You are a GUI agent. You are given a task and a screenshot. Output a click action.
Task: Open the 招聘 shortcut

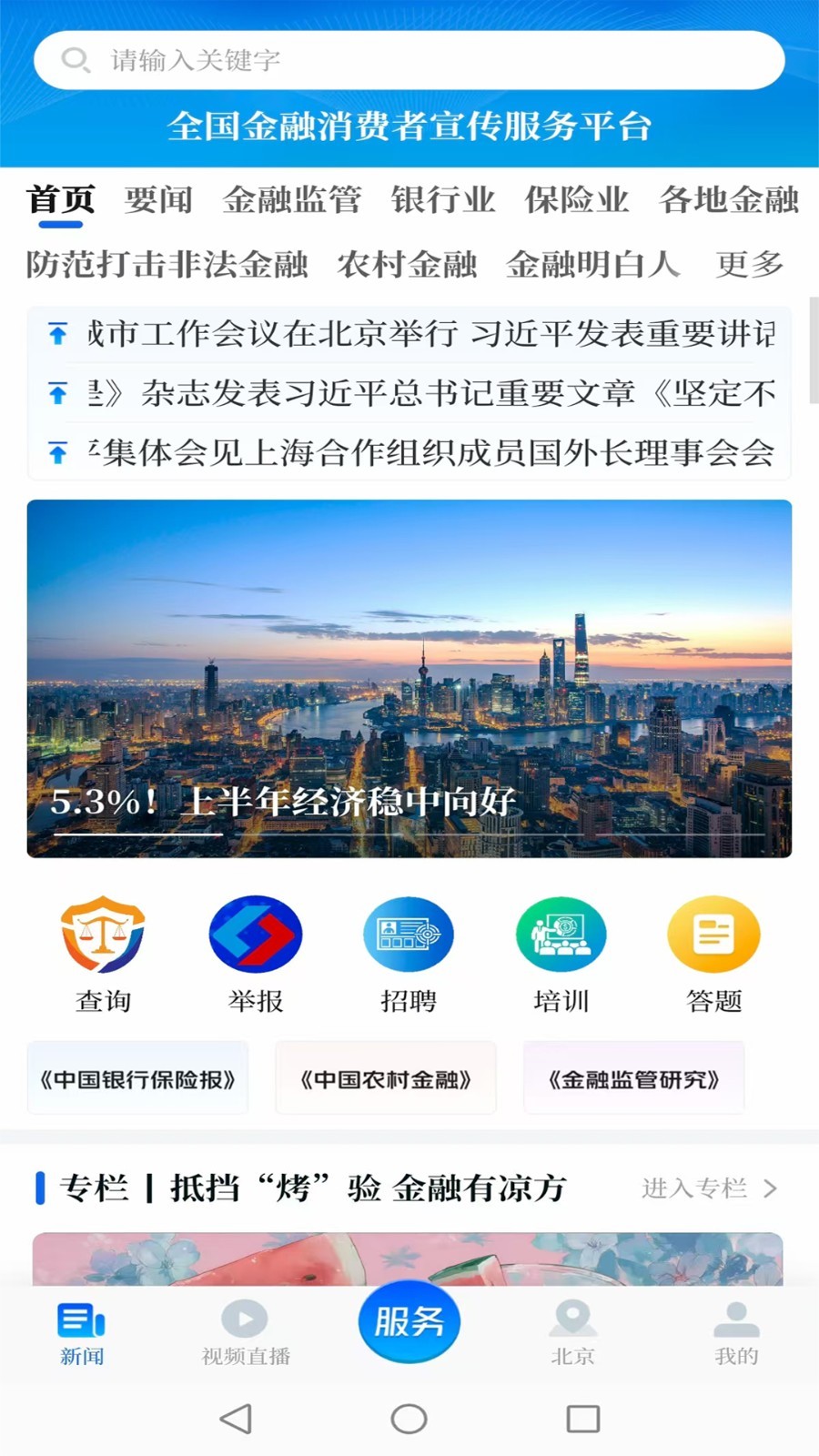(x=409, y=955)
